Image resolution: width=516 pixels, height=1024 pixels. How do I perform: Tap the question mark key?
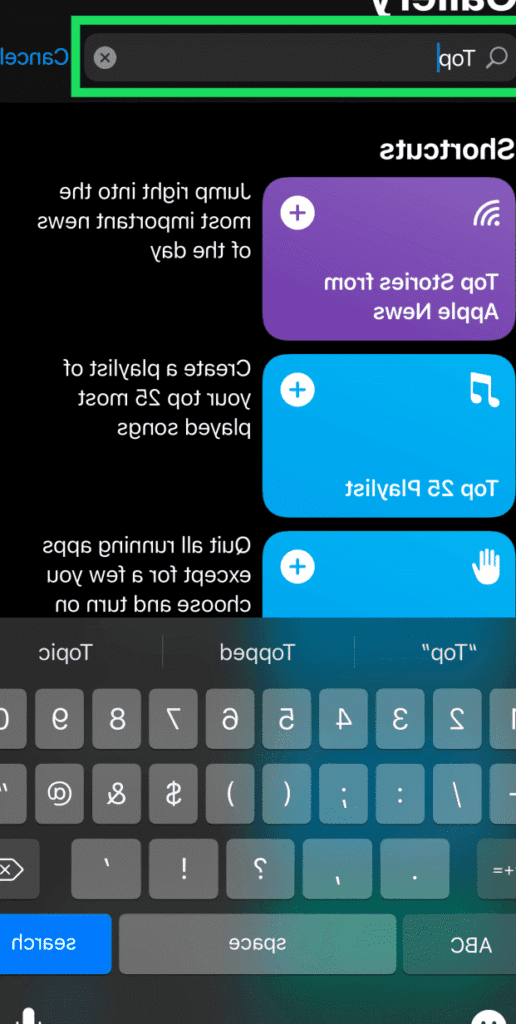click(x=259, y=869)
